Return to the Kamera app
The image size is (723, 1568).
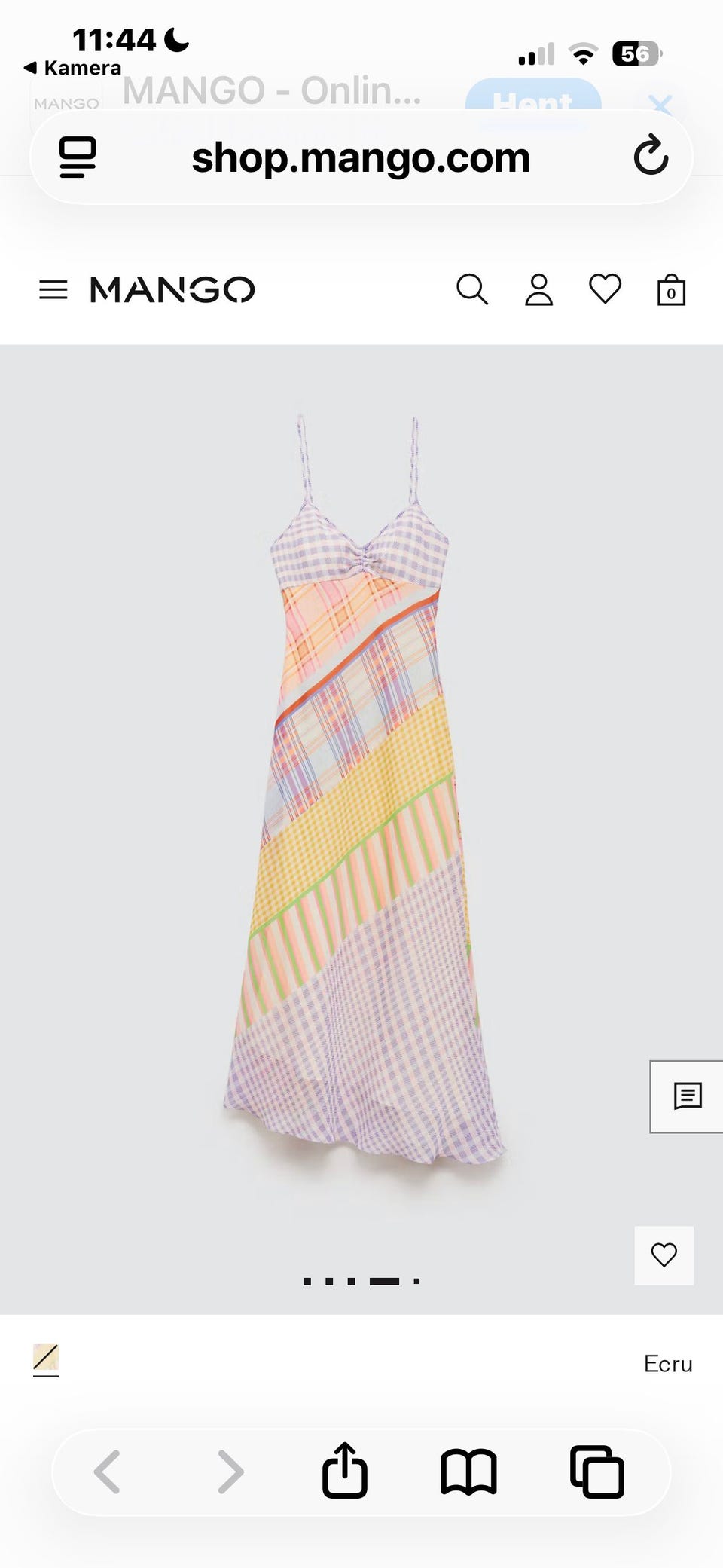pos(73,68)
